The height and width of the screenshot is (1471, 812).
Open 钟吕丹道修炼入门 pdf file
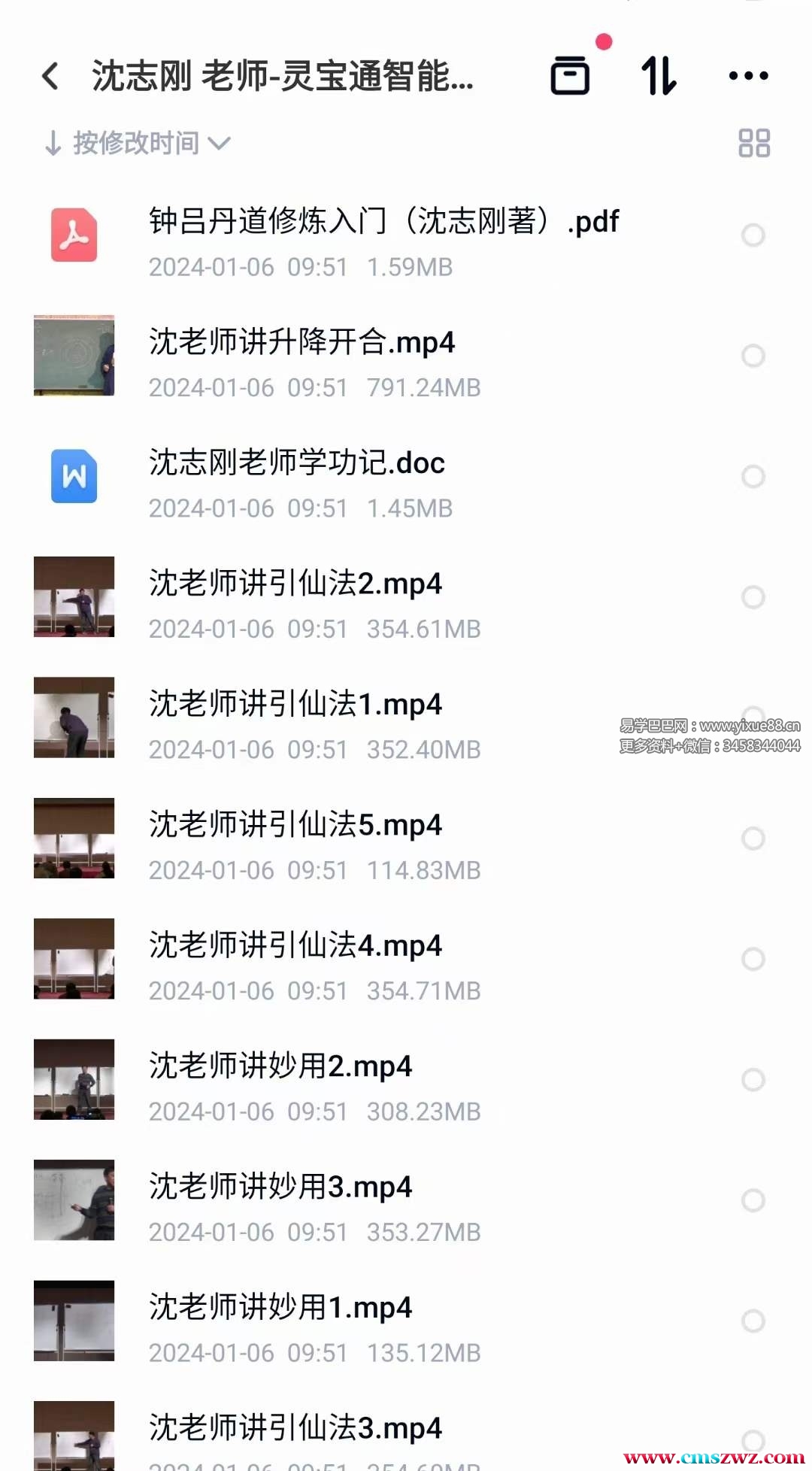383,222
